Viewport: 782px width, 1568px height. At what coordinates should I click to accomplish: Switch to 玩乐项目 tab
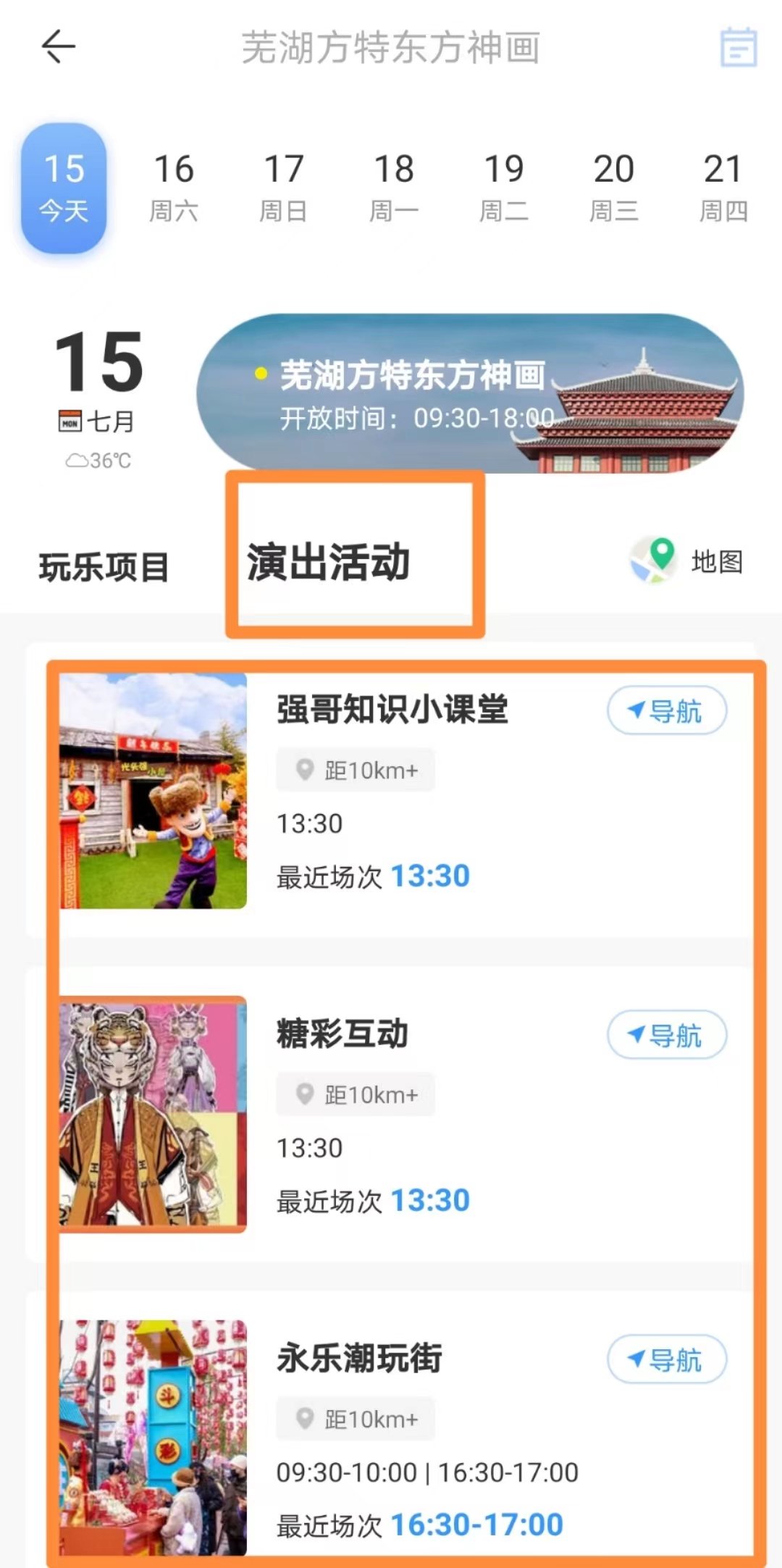point(104,567)
